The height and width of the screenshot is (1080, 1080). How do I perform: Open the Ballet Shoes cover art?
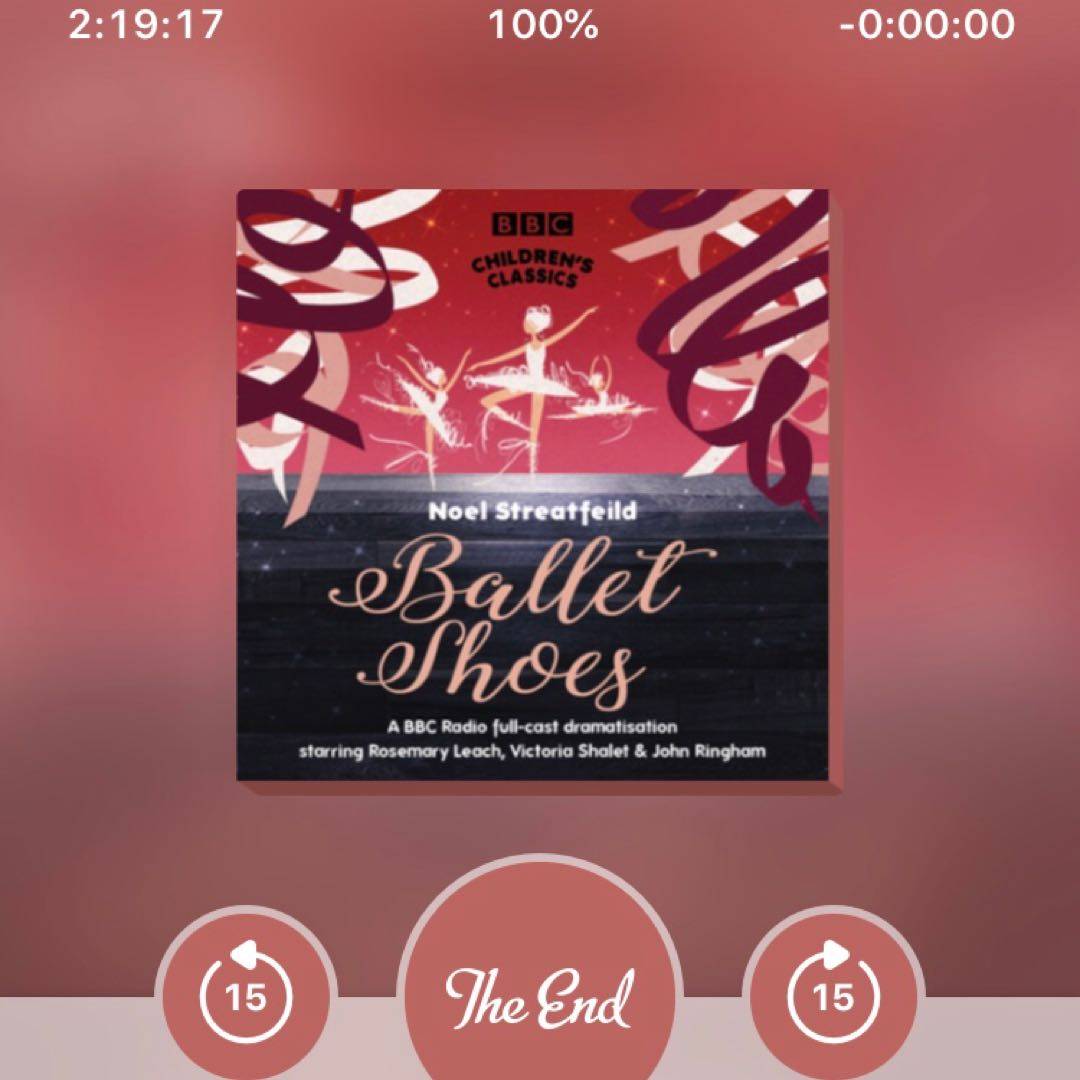click(533, 485)
